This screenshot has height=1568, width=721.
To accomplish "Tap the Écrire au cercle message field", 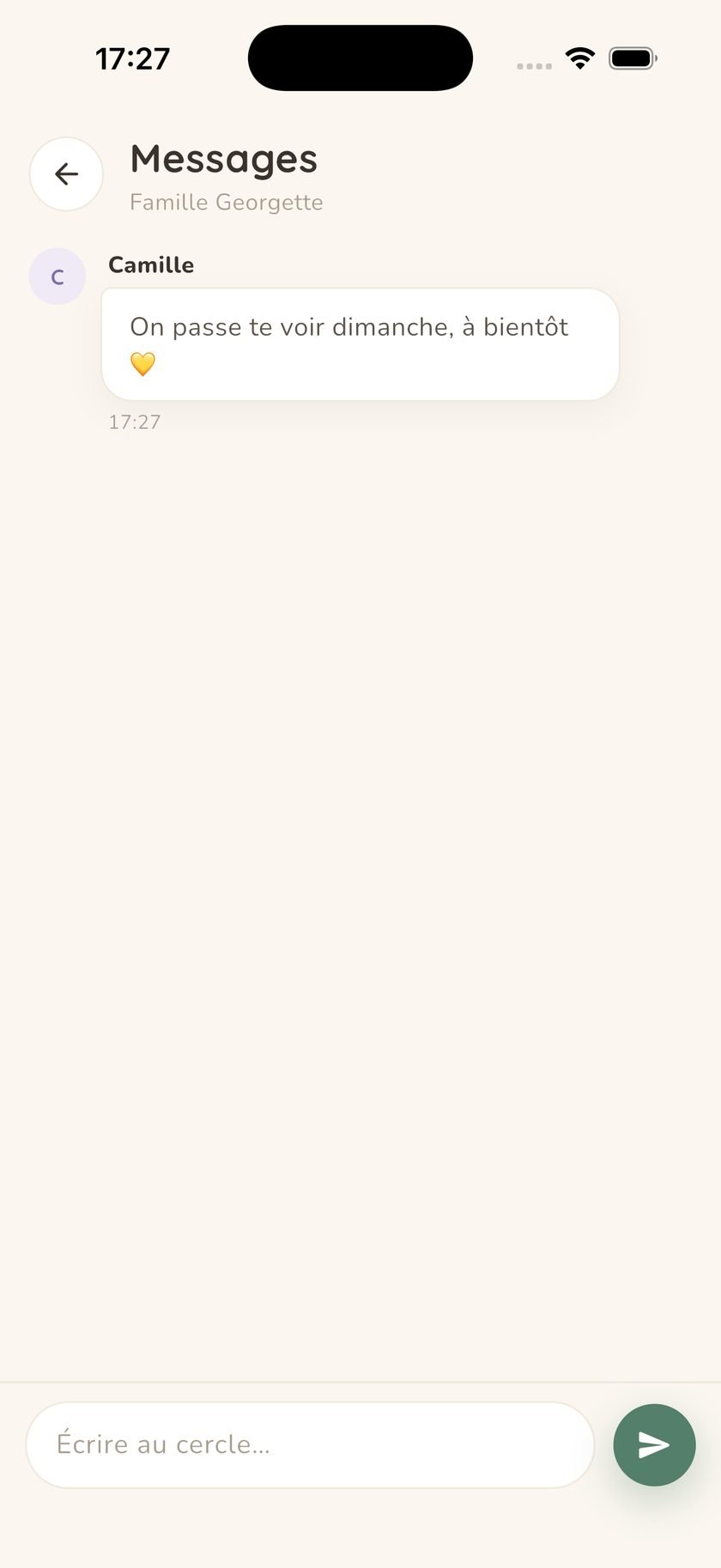I will 310,1444.
